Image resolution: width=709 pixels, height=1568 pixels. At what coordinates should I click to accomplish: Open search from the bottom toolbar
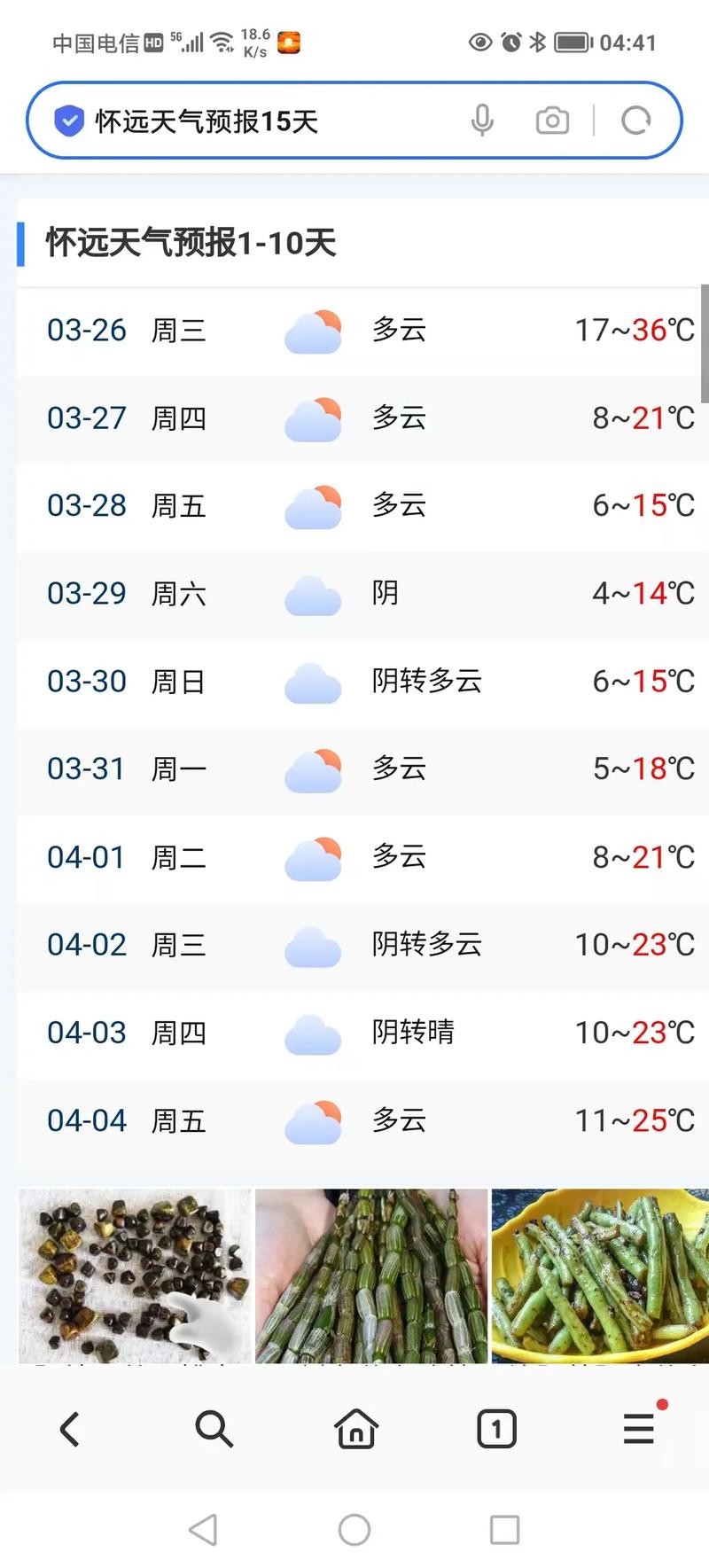click(214, 1427)
